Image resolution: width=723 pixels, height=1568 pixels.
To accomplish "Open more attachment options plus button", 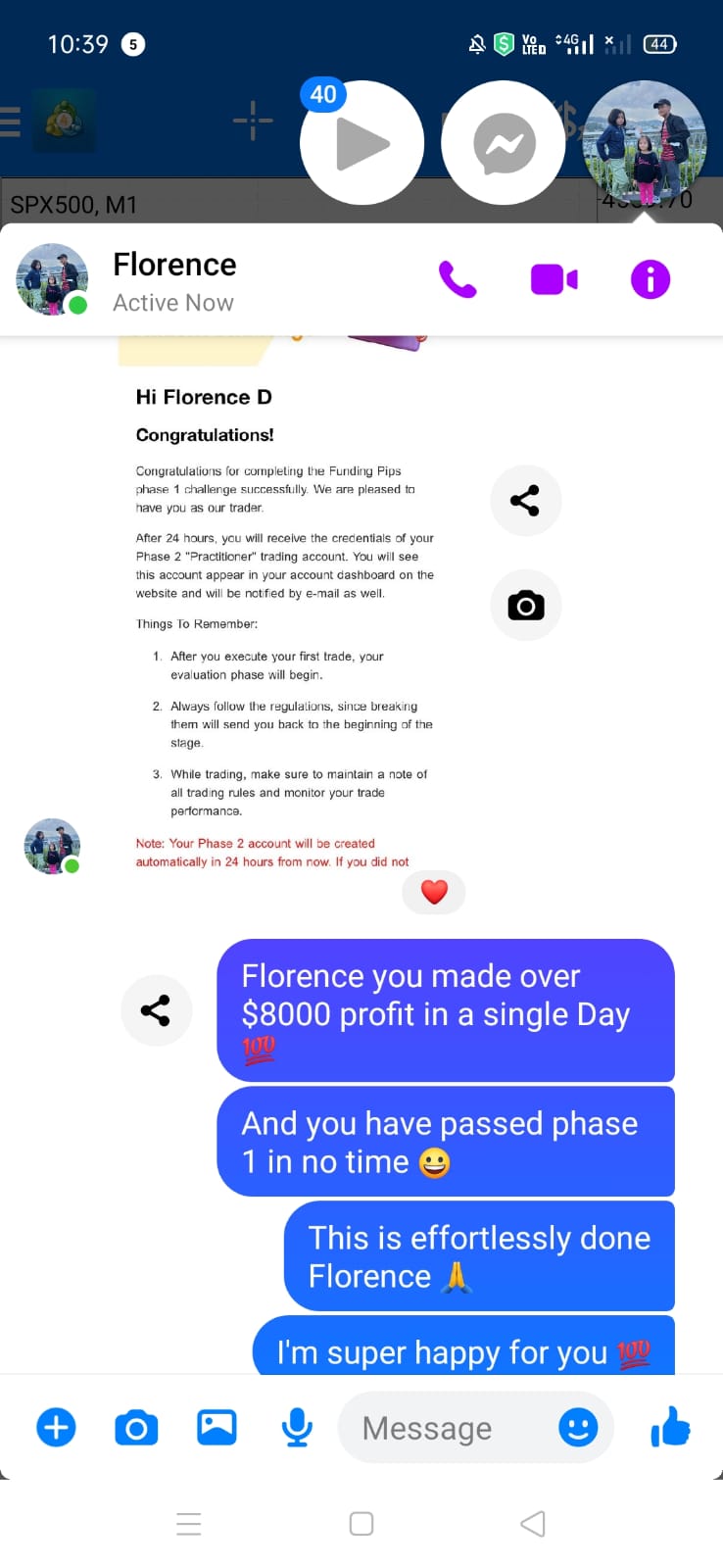I will click(x=56, y=1427).
